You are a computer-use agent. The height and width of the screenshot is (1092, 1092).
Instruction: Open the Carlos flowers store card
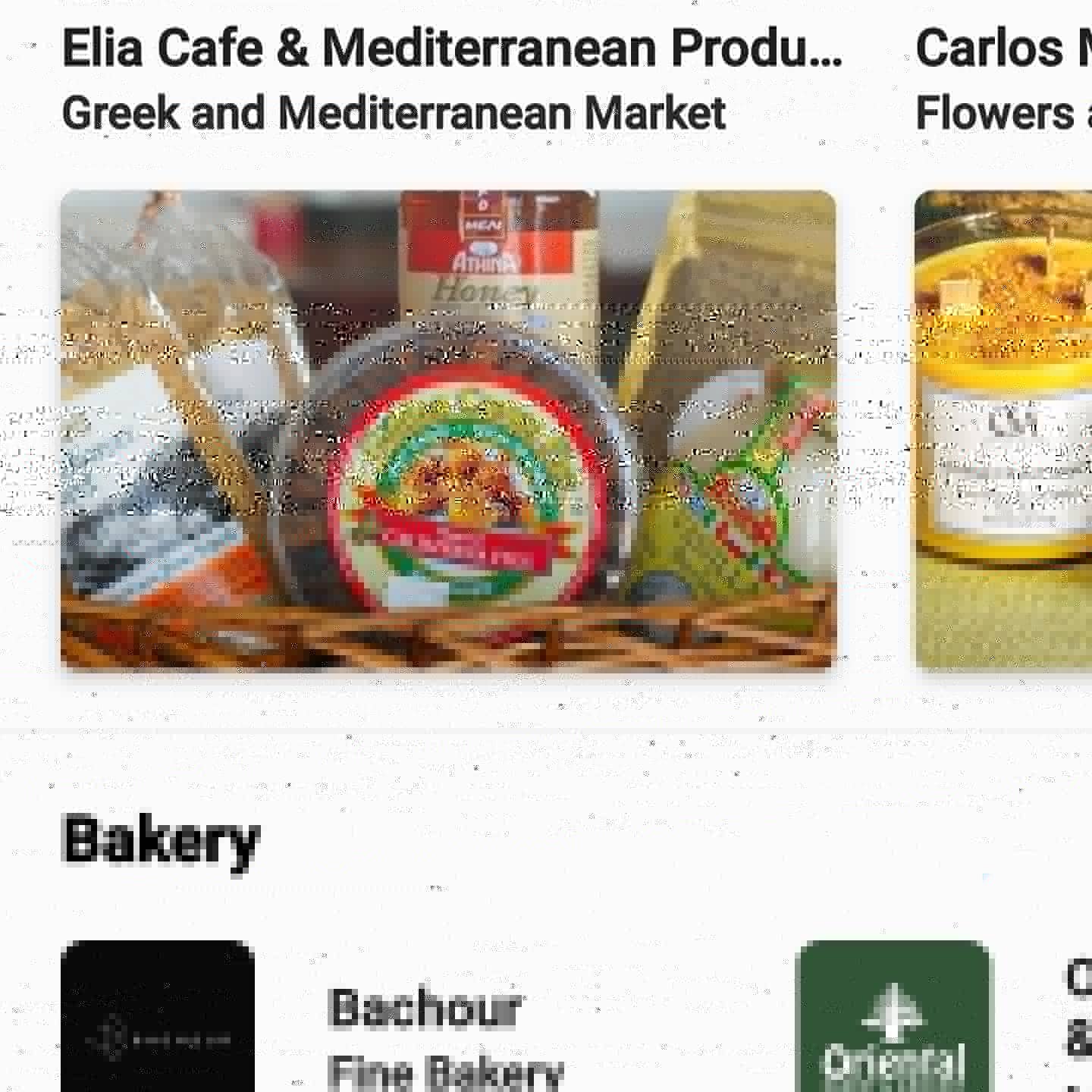pyautogui.click(x=1003, y=429)
